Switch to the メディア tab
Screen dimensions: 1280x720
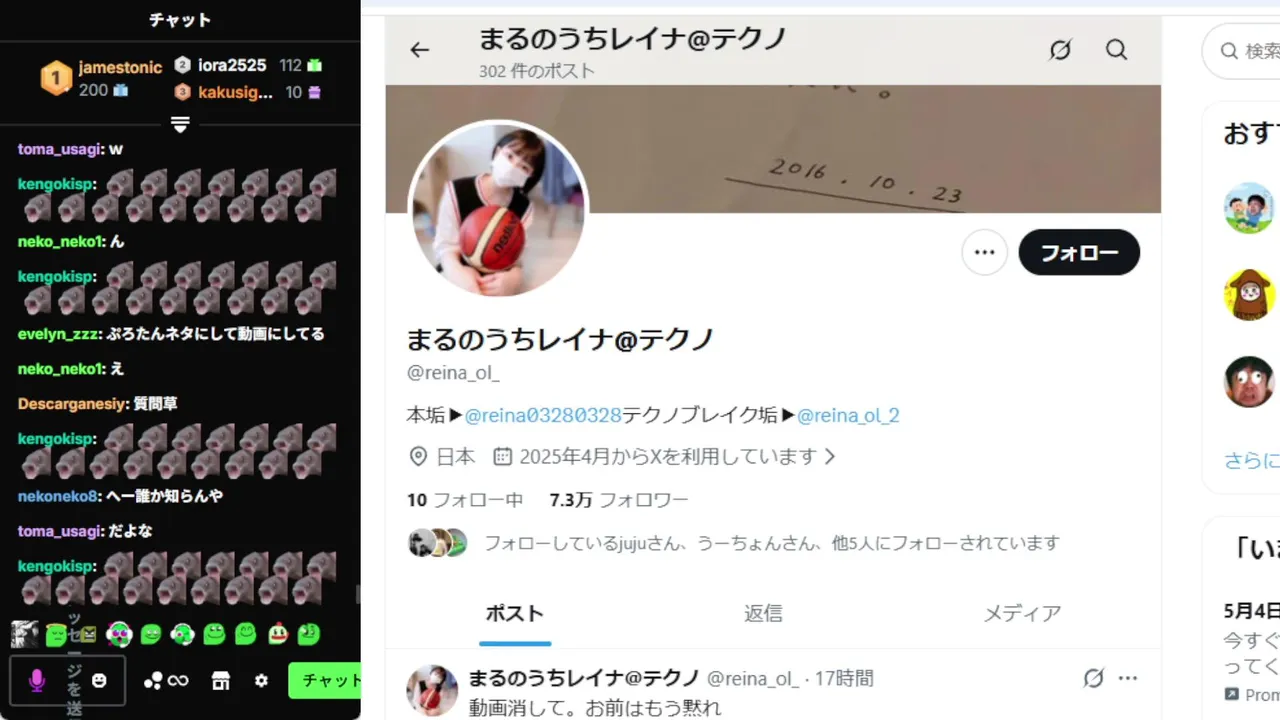(x=1022, y=613)
